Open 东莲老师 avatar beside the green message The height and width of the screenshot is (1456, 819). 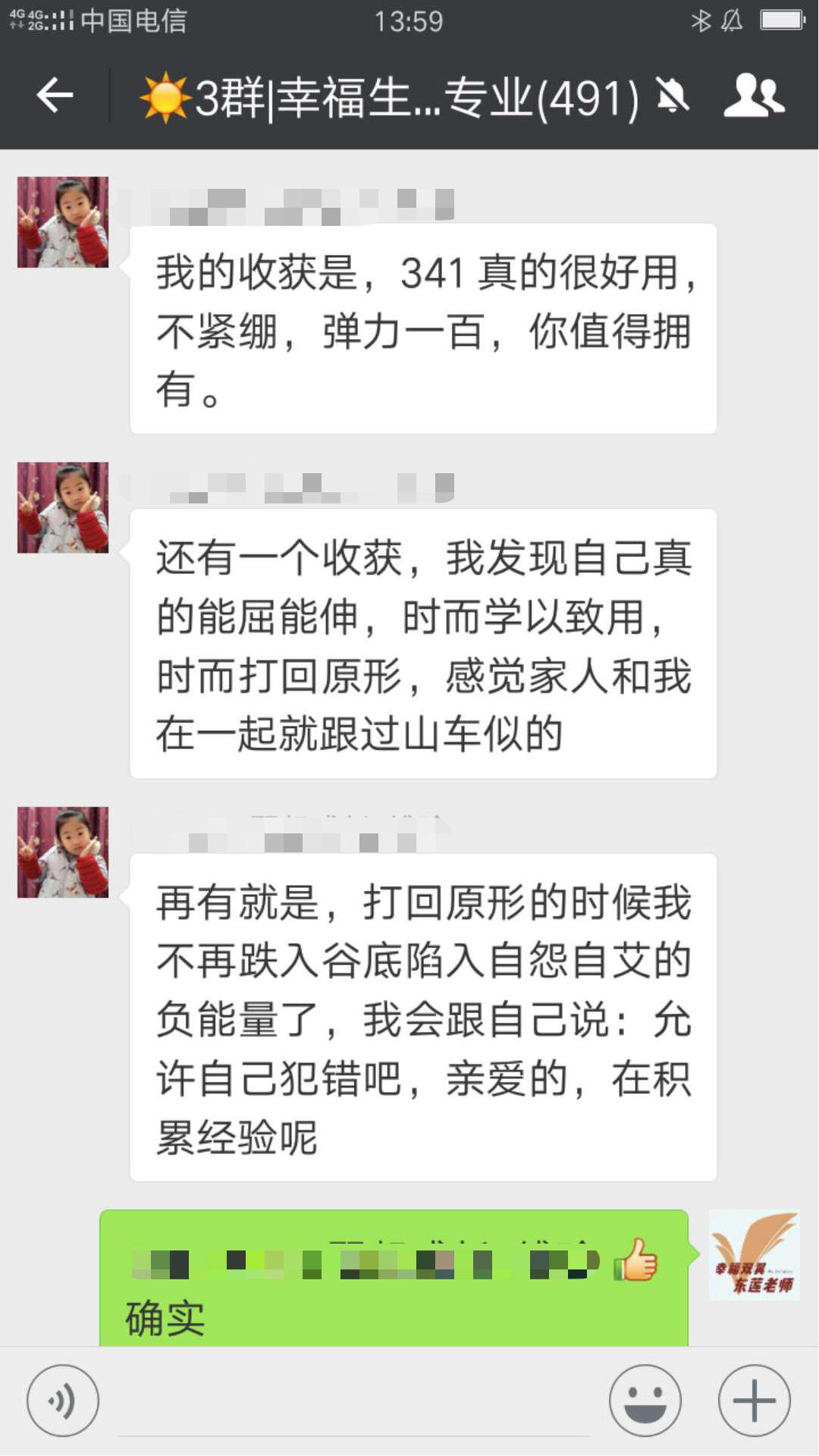click(754, 1255)
